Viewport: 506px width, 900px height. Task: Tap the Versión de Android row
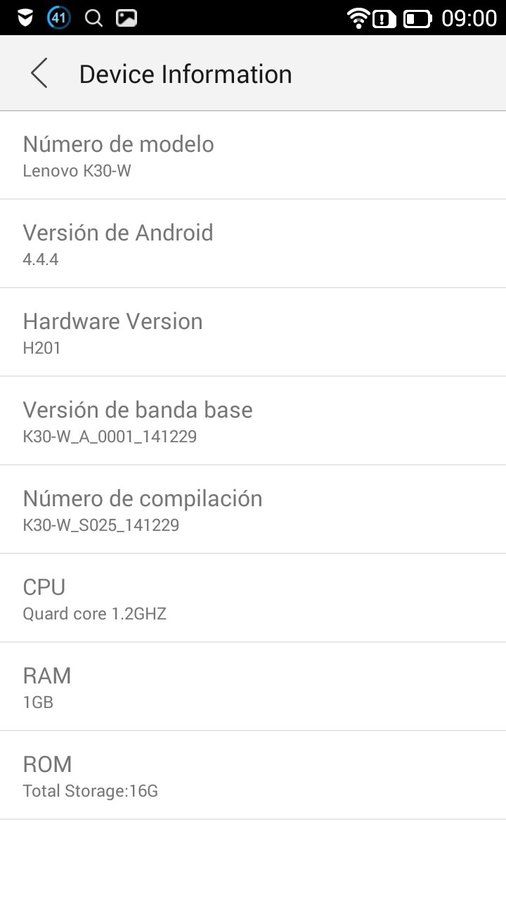253,243
